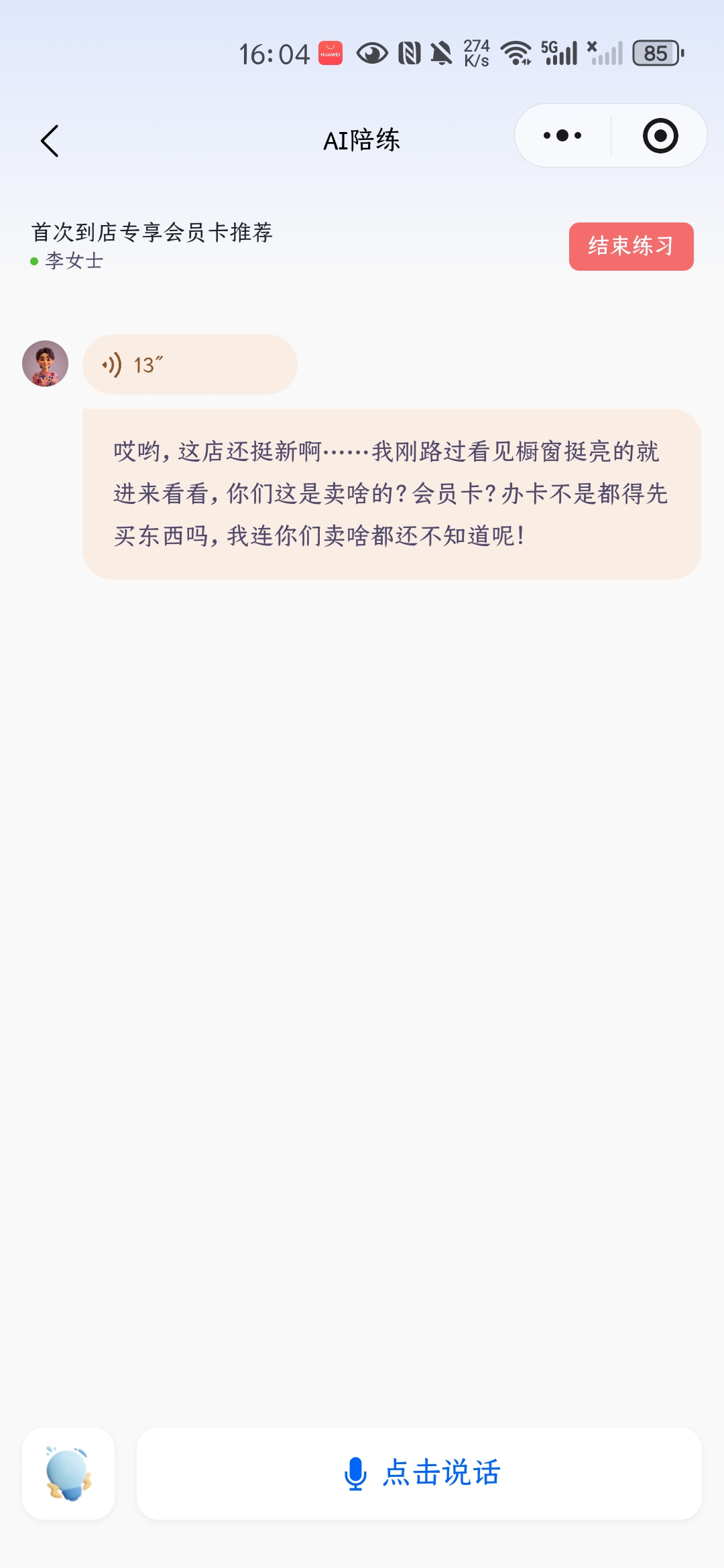The height and width of the screenshot is (1568, 724).
Task: Play the 13-second voice message
Action: pos(190,365)
